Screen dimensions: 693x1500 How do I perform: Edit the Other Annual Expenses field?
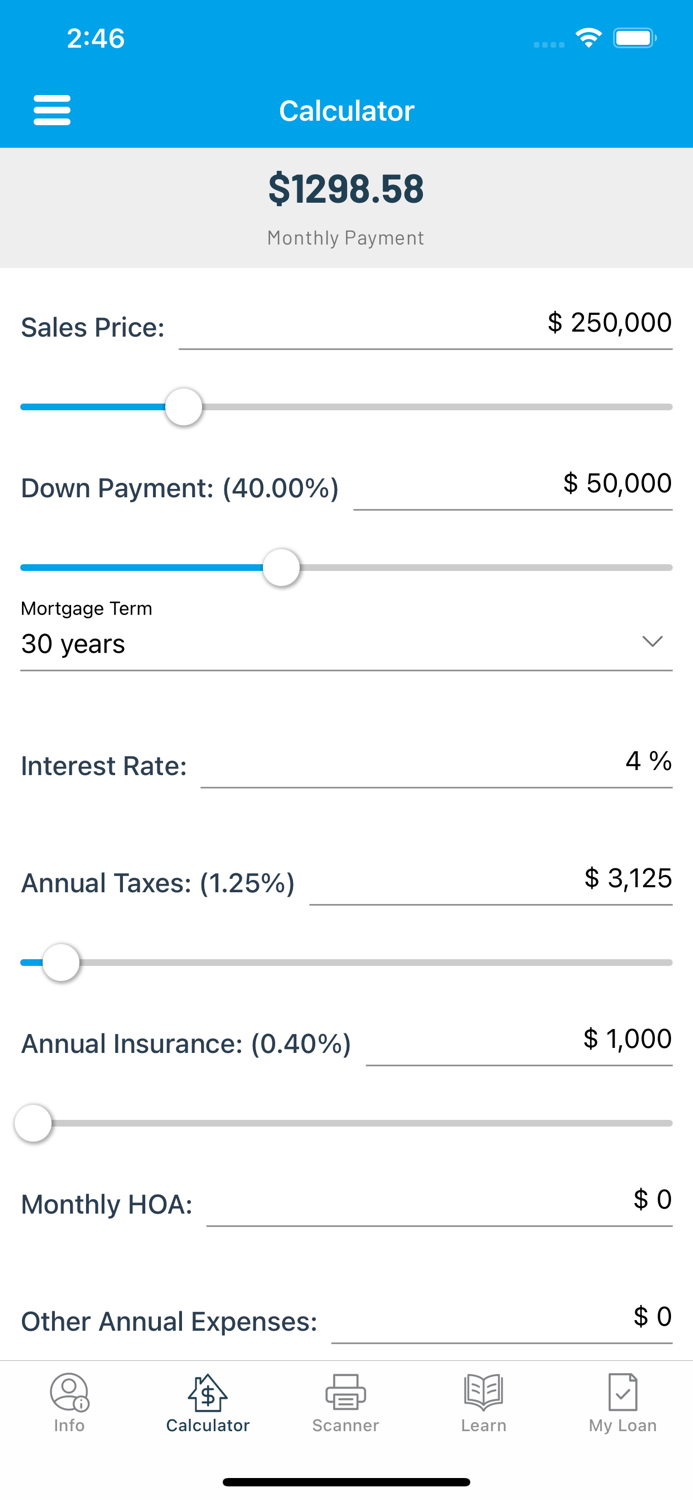pyautogui.click(x=502, y=1318)
